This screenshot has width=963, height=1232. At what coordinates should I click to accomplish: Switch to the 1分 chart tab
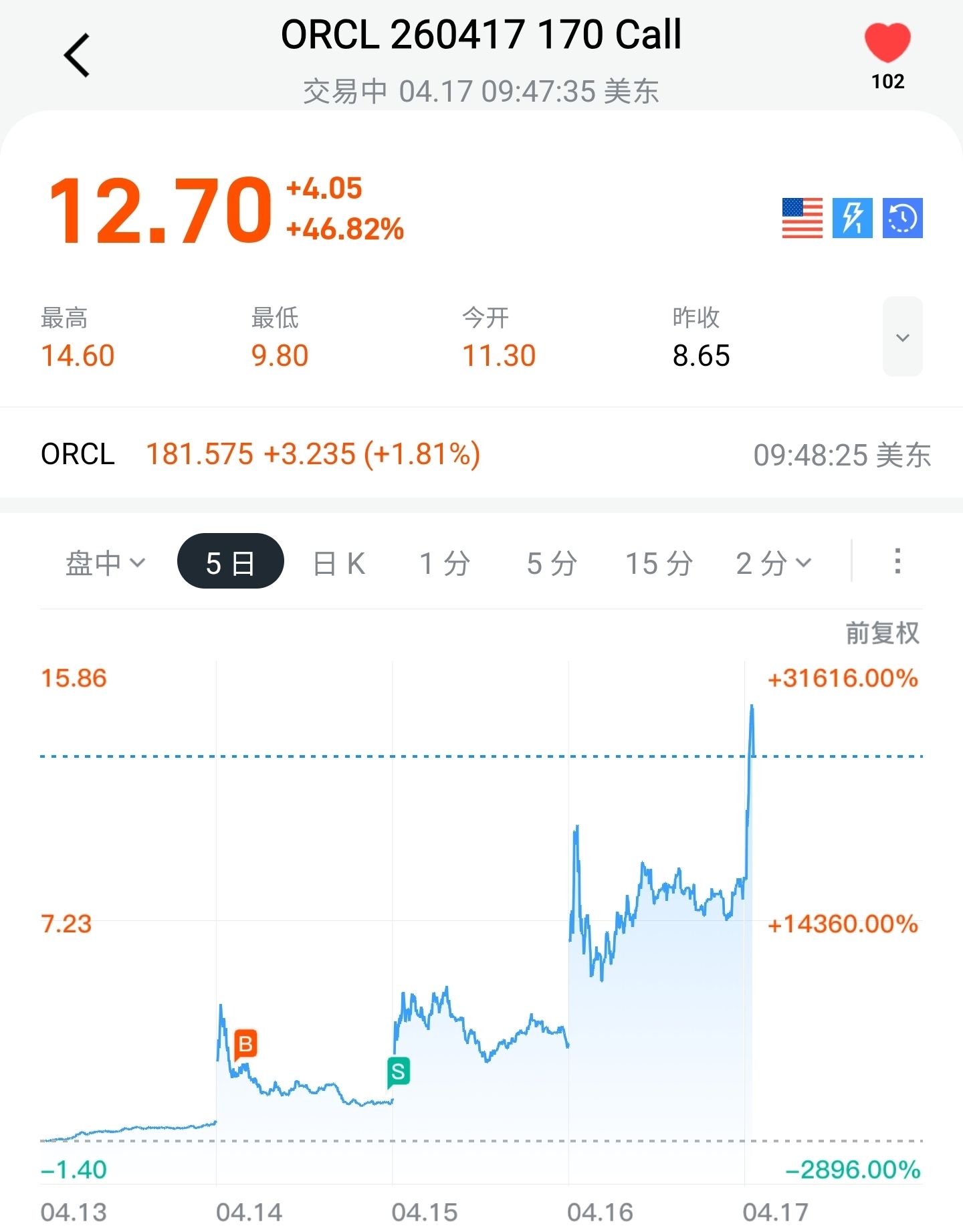coord(445,563)
